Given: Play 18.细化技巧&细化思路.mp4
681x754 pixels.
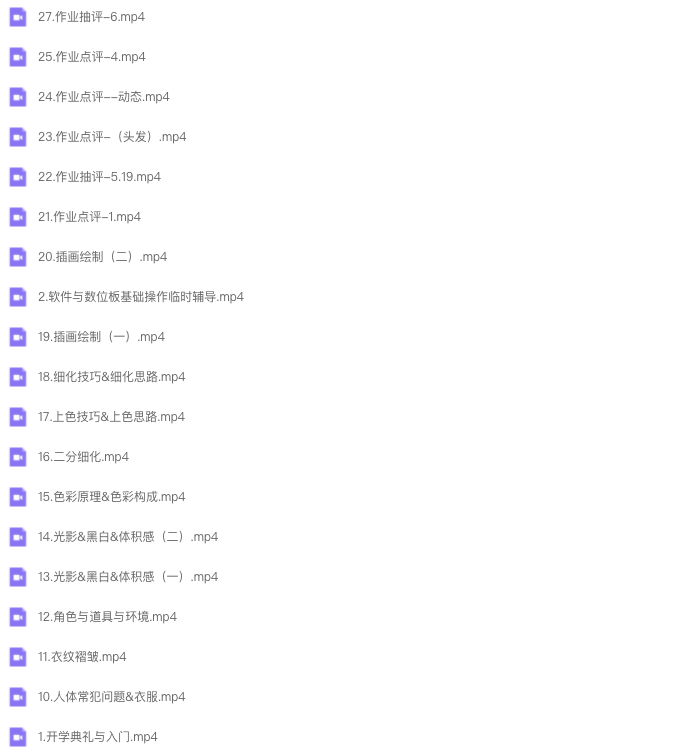Looking at the screenshot, I should 111,377.
